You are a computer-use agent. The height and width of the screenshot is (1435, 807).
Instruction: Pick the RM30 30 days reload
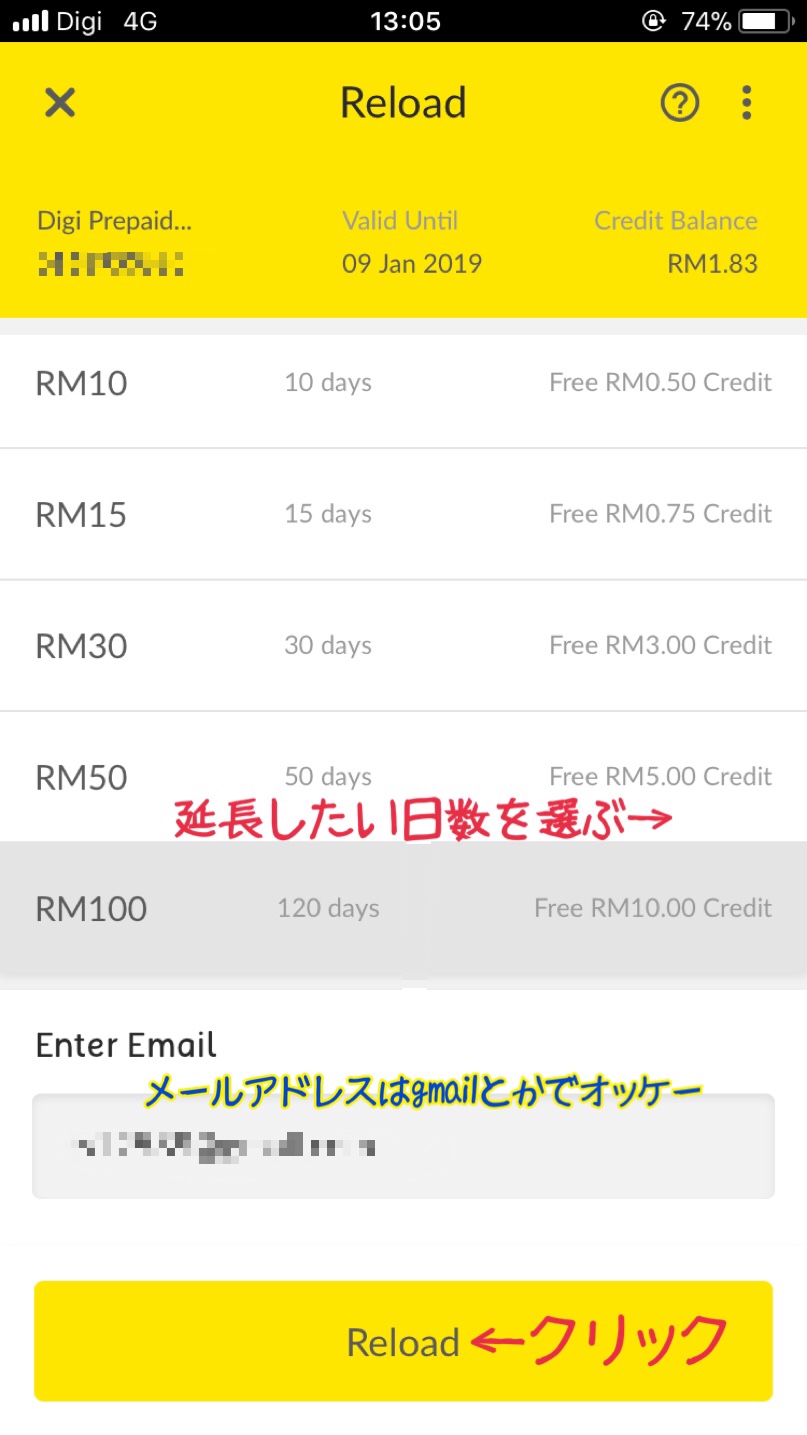[403, 646]
